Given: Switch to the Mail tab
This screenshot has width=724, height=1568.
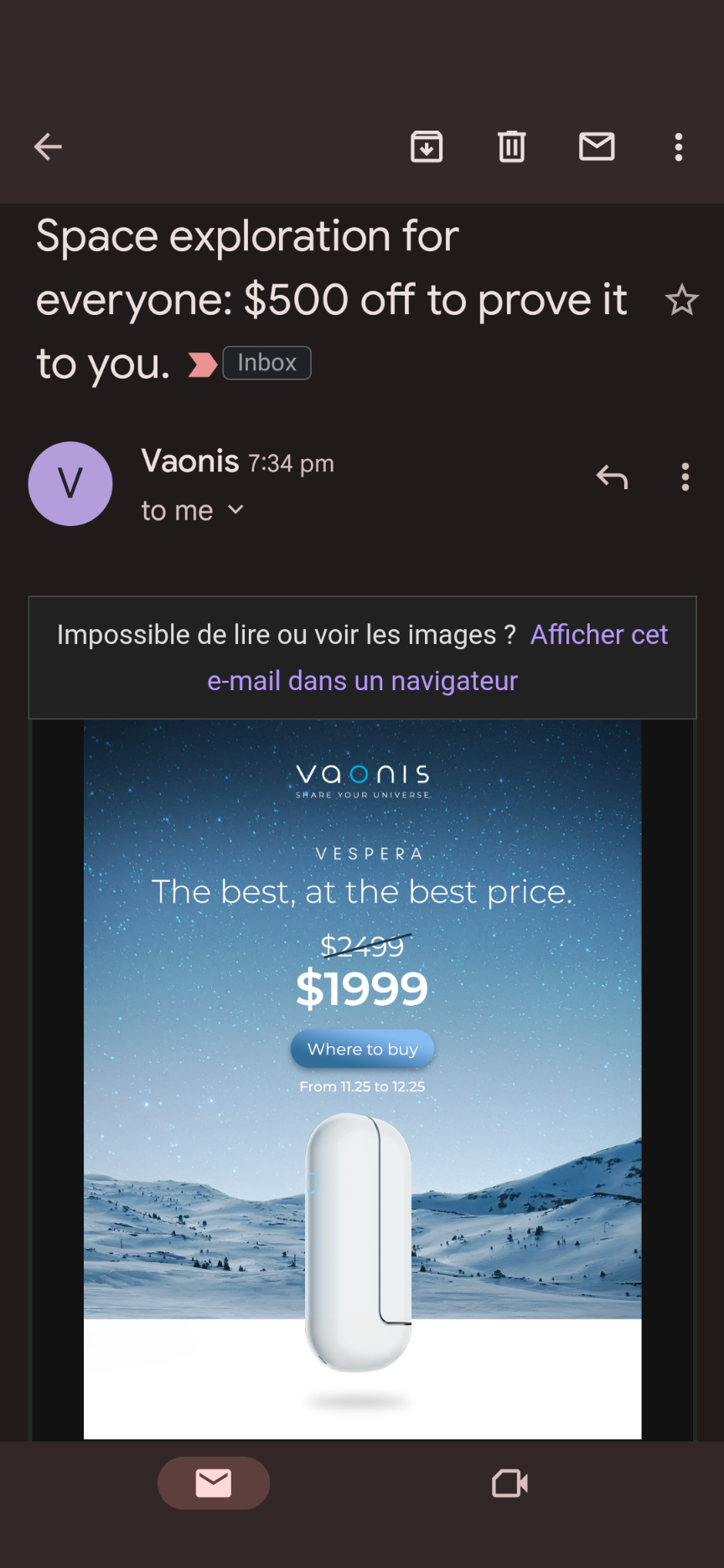Looking at the screenshot, I should (x=214, y=1483).
